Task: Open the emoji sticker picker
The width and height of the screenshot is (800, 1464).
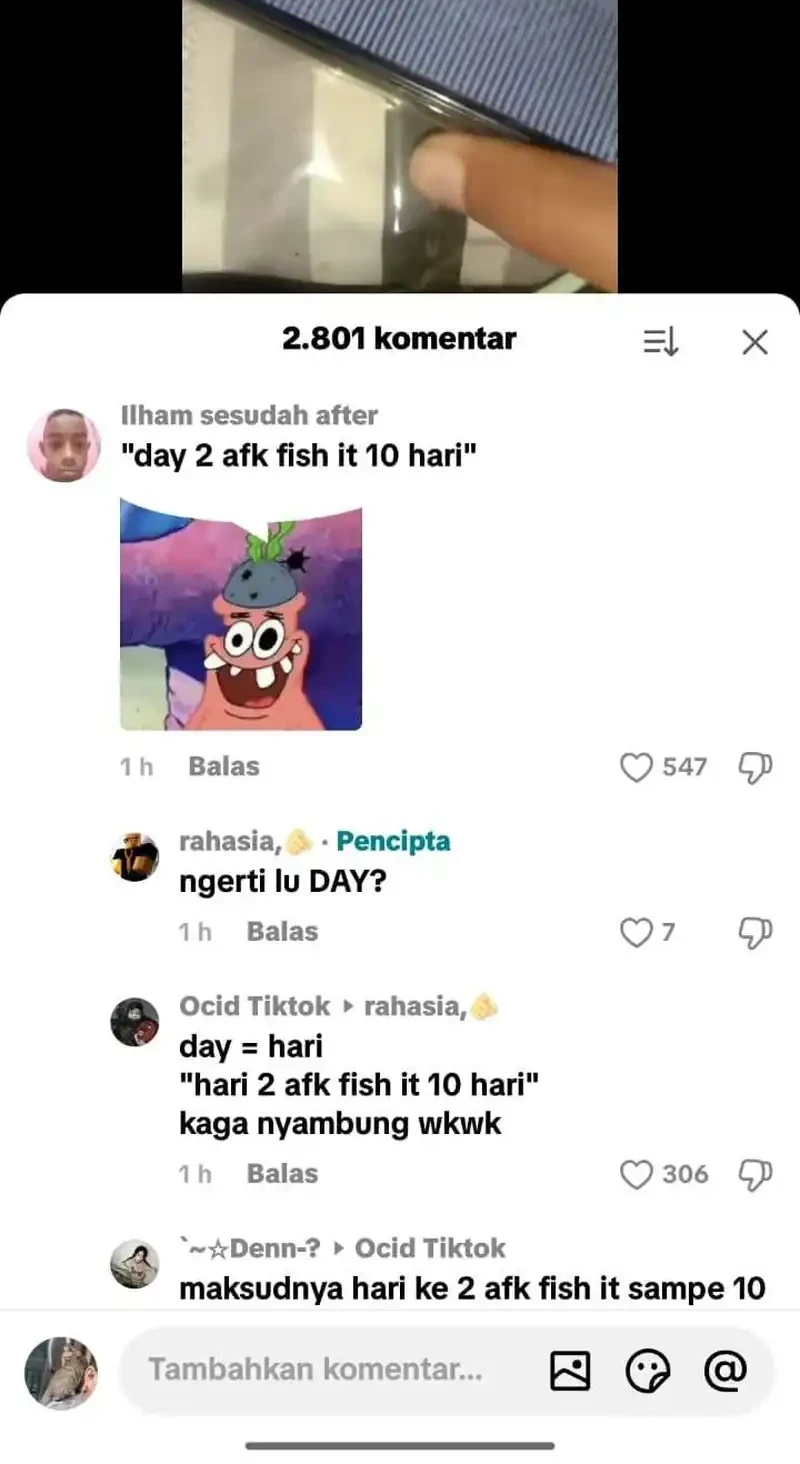Action: (648, 1370)
